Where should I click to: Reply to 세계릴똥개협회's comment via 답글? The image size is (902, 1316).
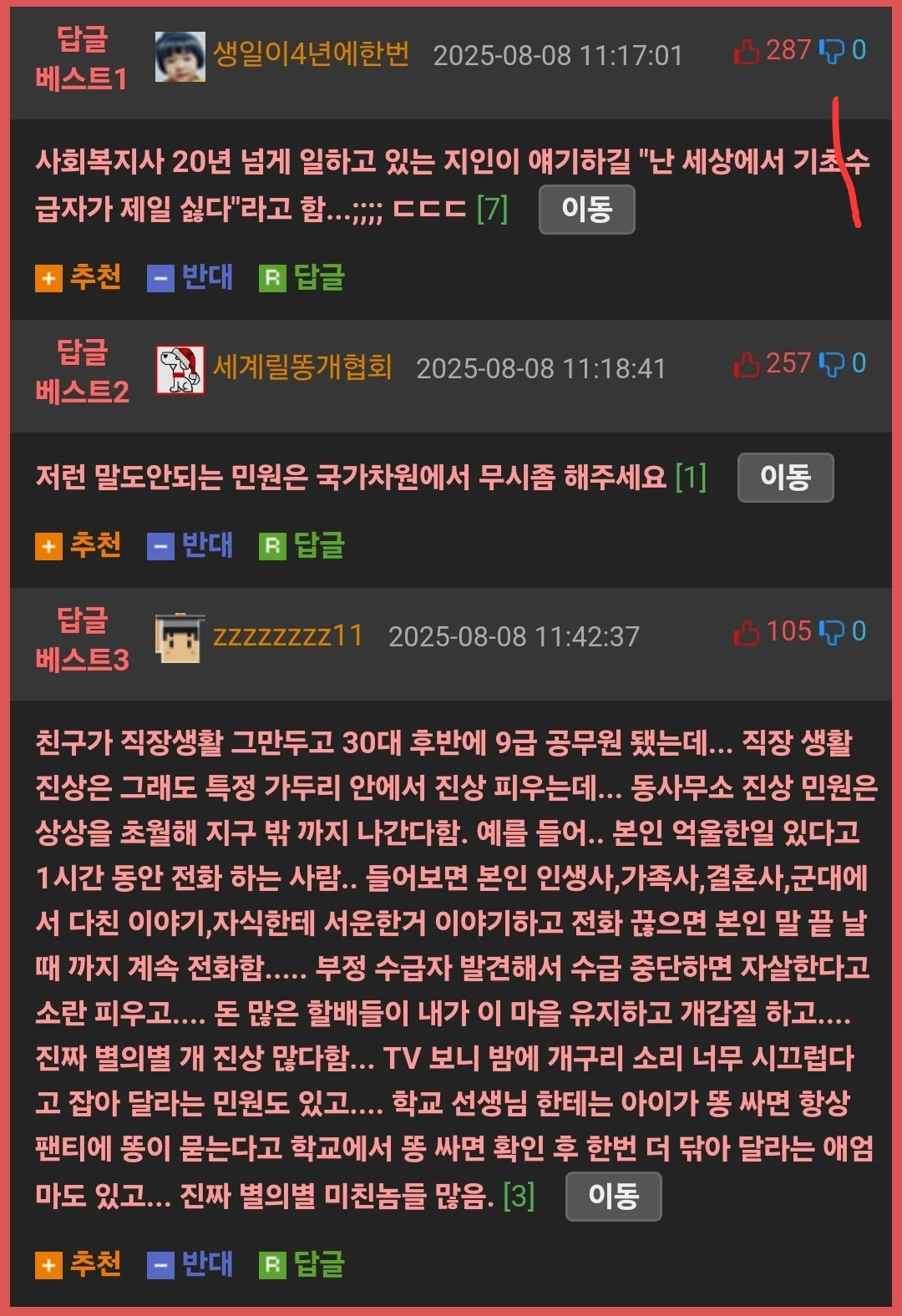pos(302,545)
